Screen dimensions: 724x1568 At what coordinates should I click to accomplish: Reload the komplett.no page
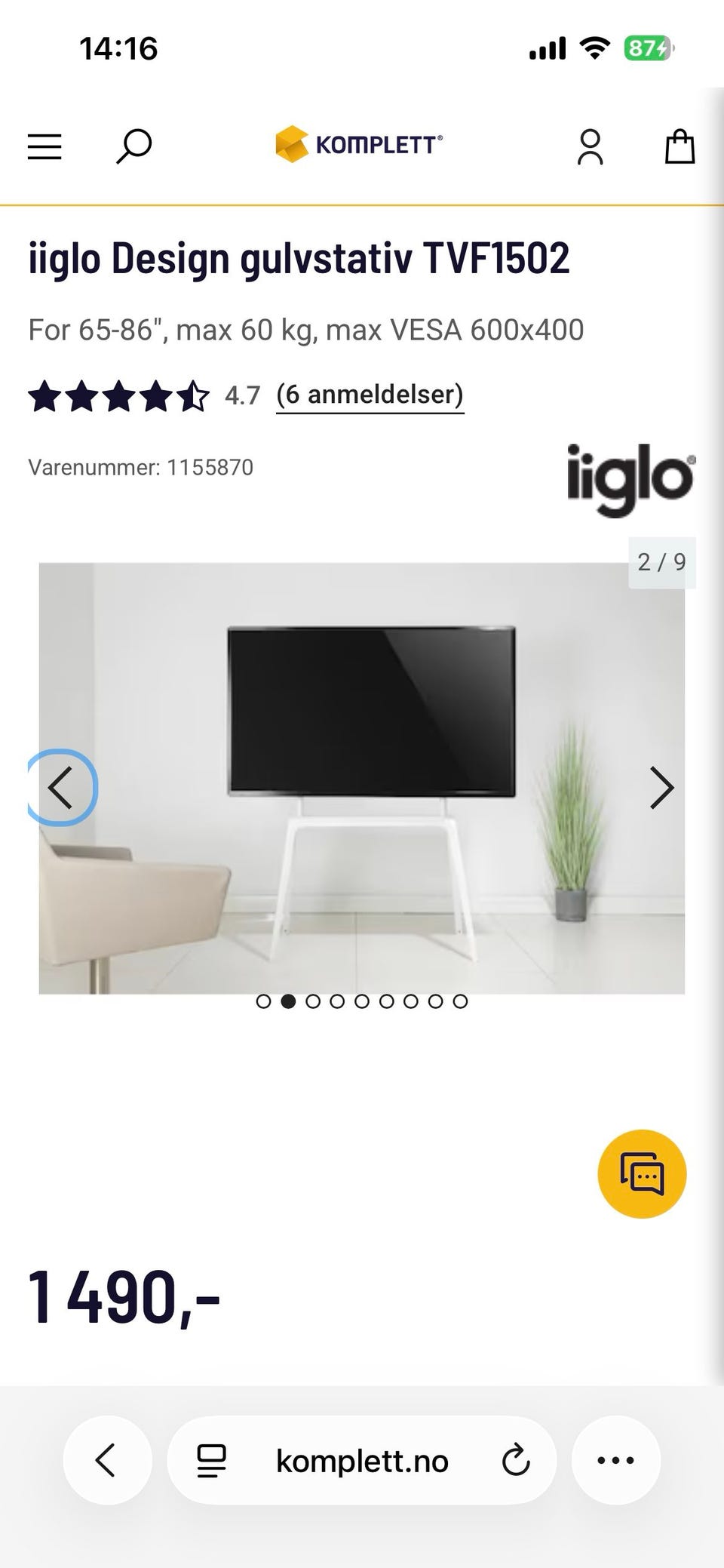(516, 1460)
